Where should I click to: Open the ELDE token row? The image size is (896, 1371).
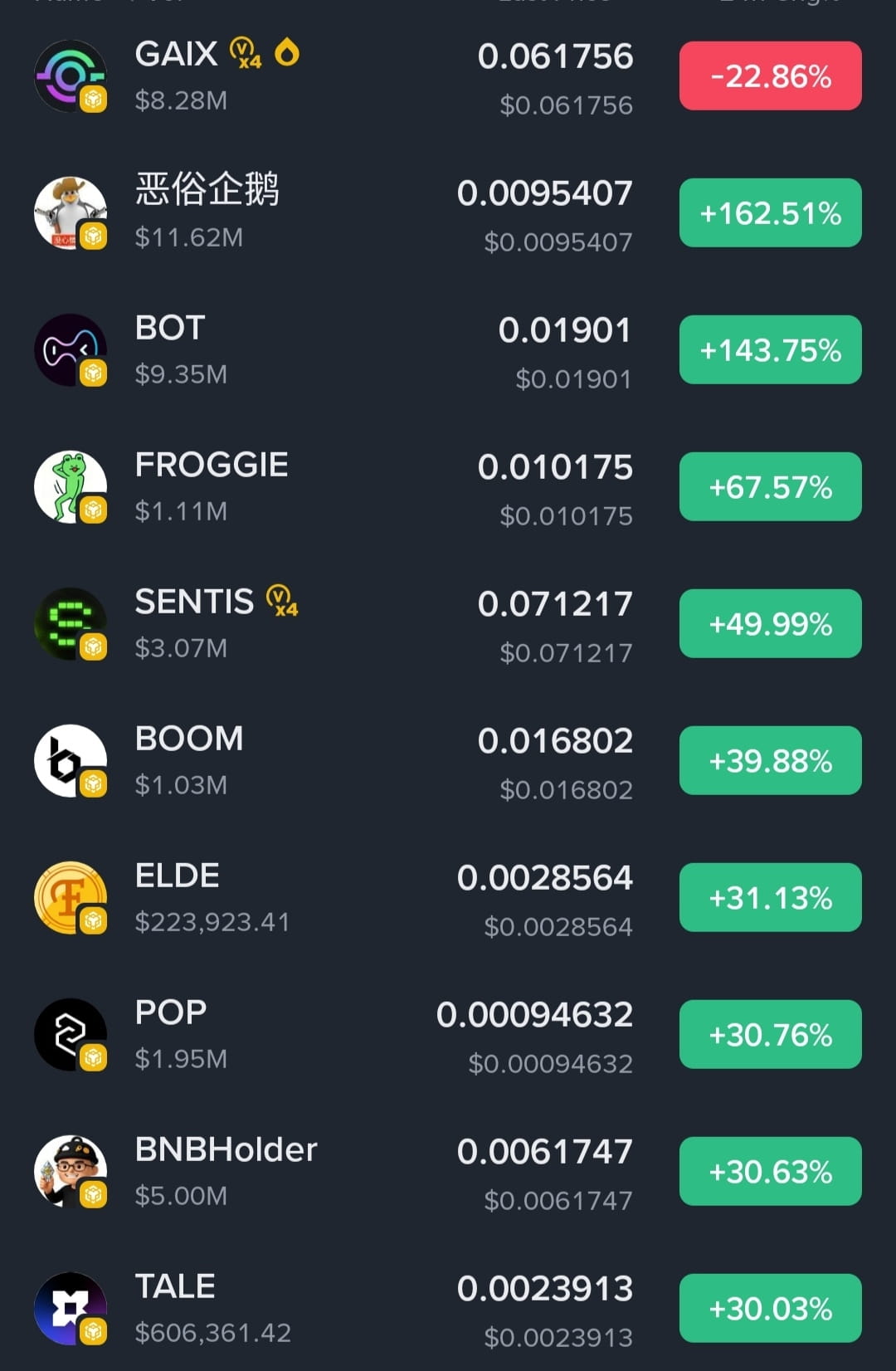332,898
